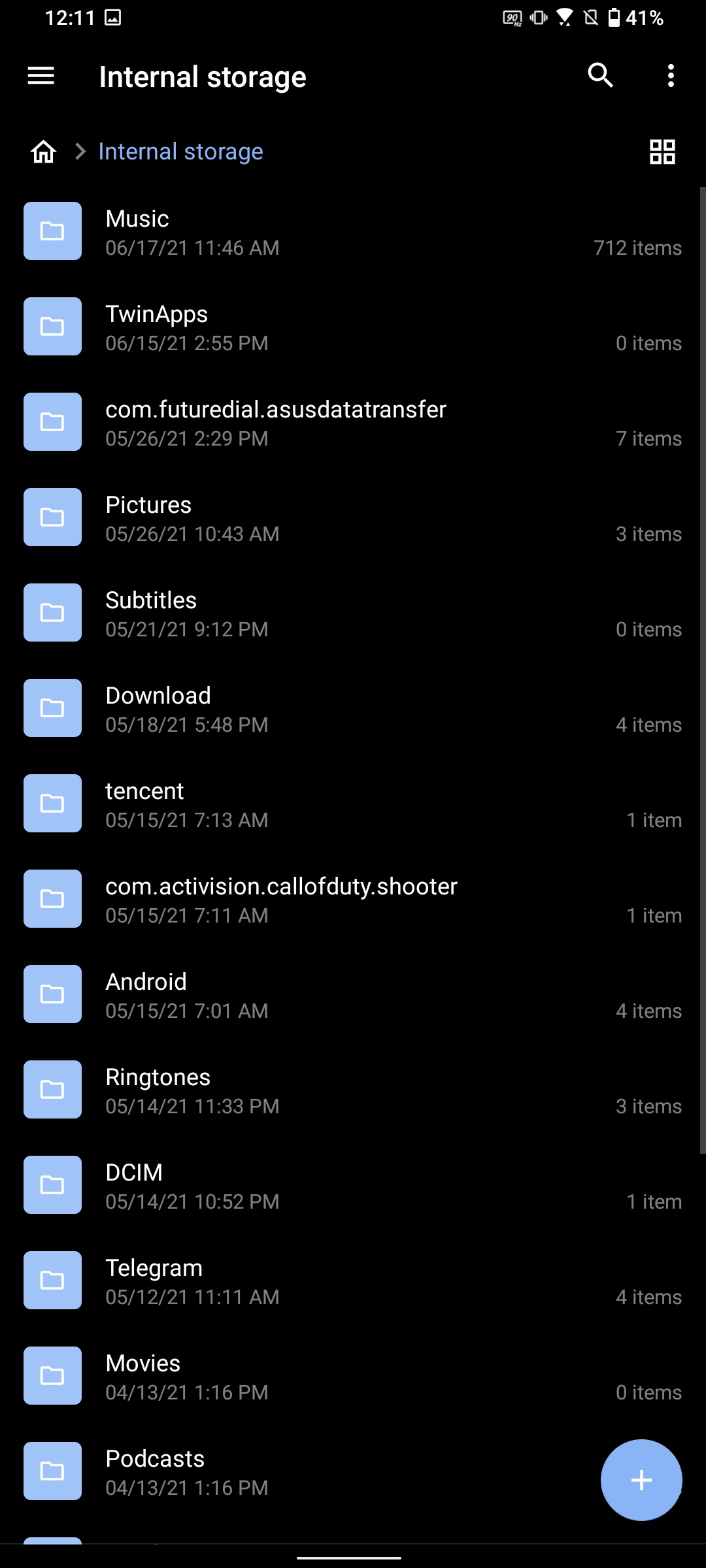This screenshot has height=1568, width=706.
Task: Tap the plus floating action button
Action: (641, 1480)
